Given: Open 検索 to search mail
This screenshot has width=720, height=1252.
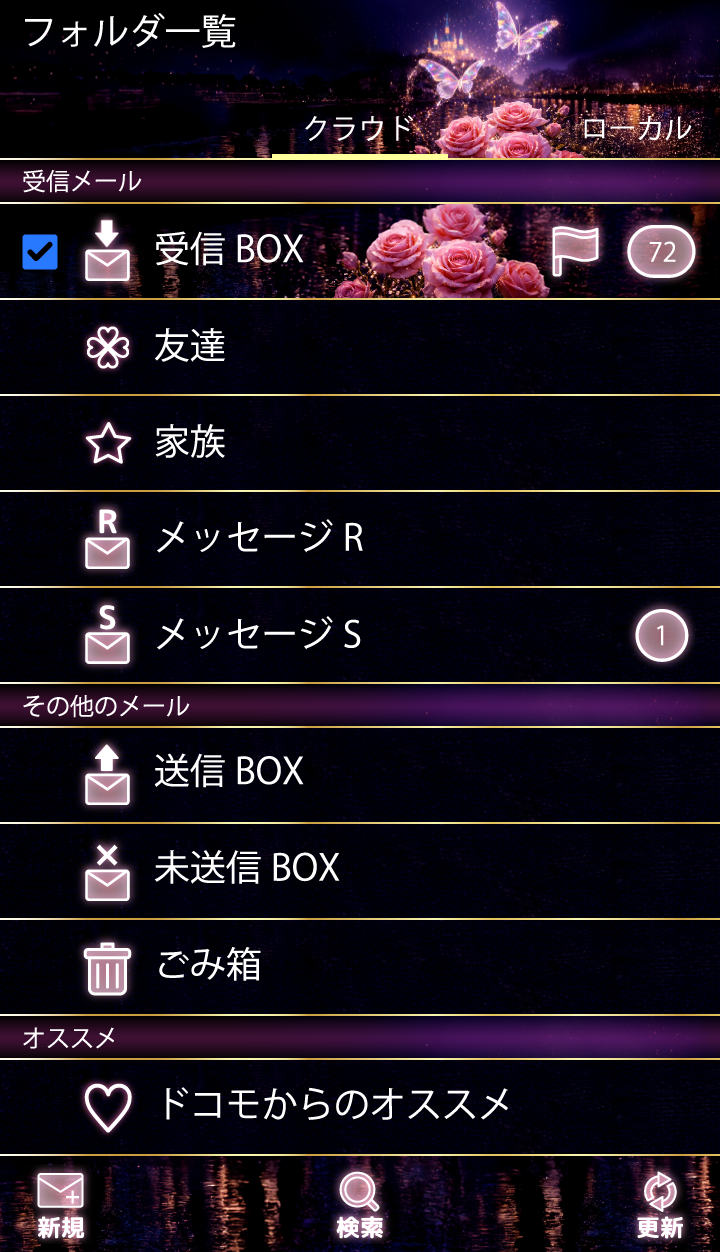Looking at the screenshot, I should (360, 1205).
